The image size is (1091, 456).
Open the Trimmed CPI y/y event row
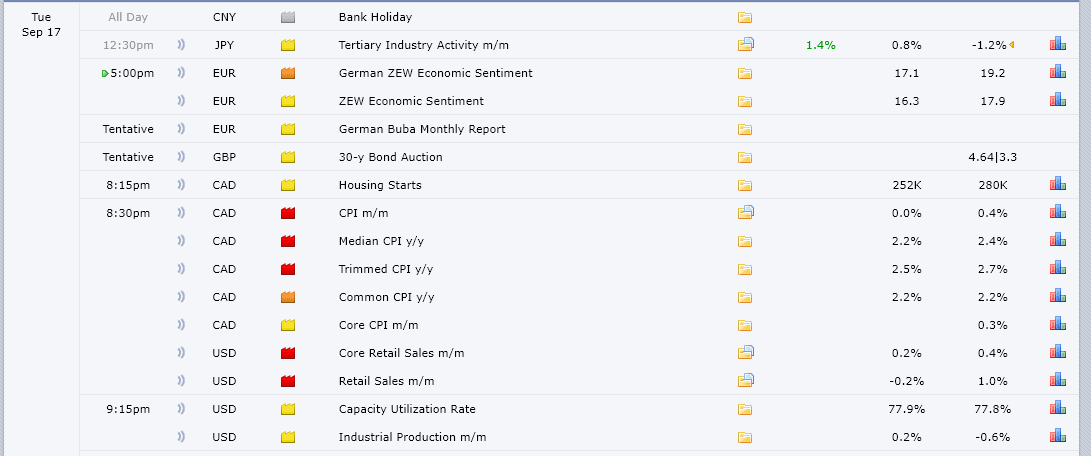386,269
